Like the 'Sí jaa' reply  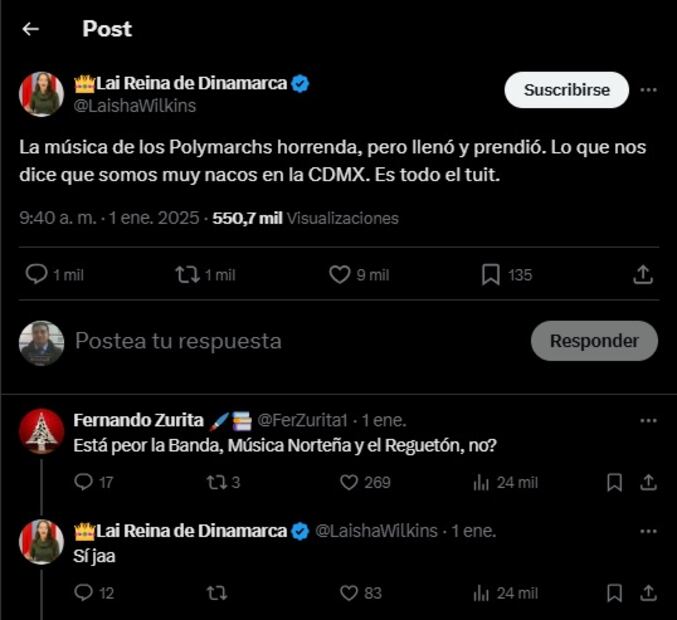coord(349,592)
